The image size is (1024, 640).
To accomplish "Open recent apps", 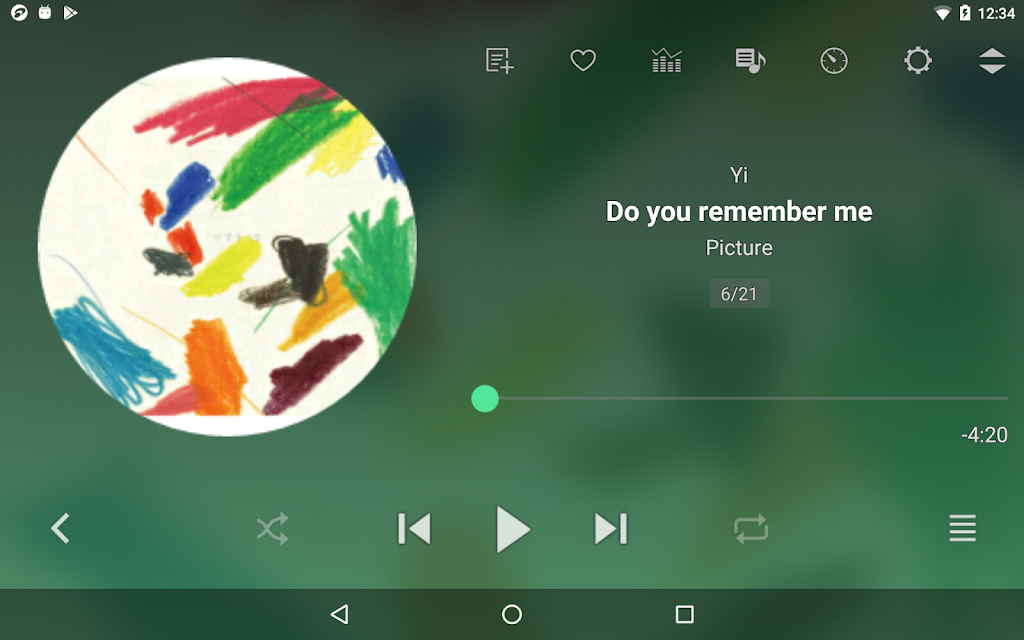I will pos(684,614).
